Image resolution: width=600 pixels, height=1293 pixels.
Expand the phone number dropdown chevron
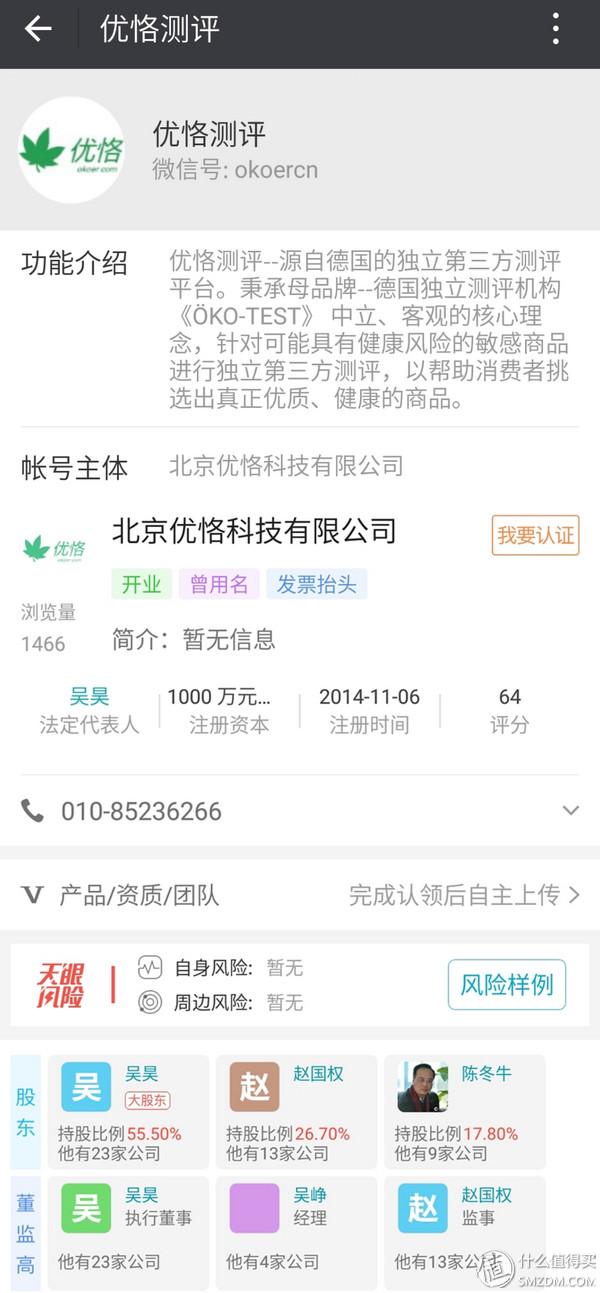pos(570,811)
